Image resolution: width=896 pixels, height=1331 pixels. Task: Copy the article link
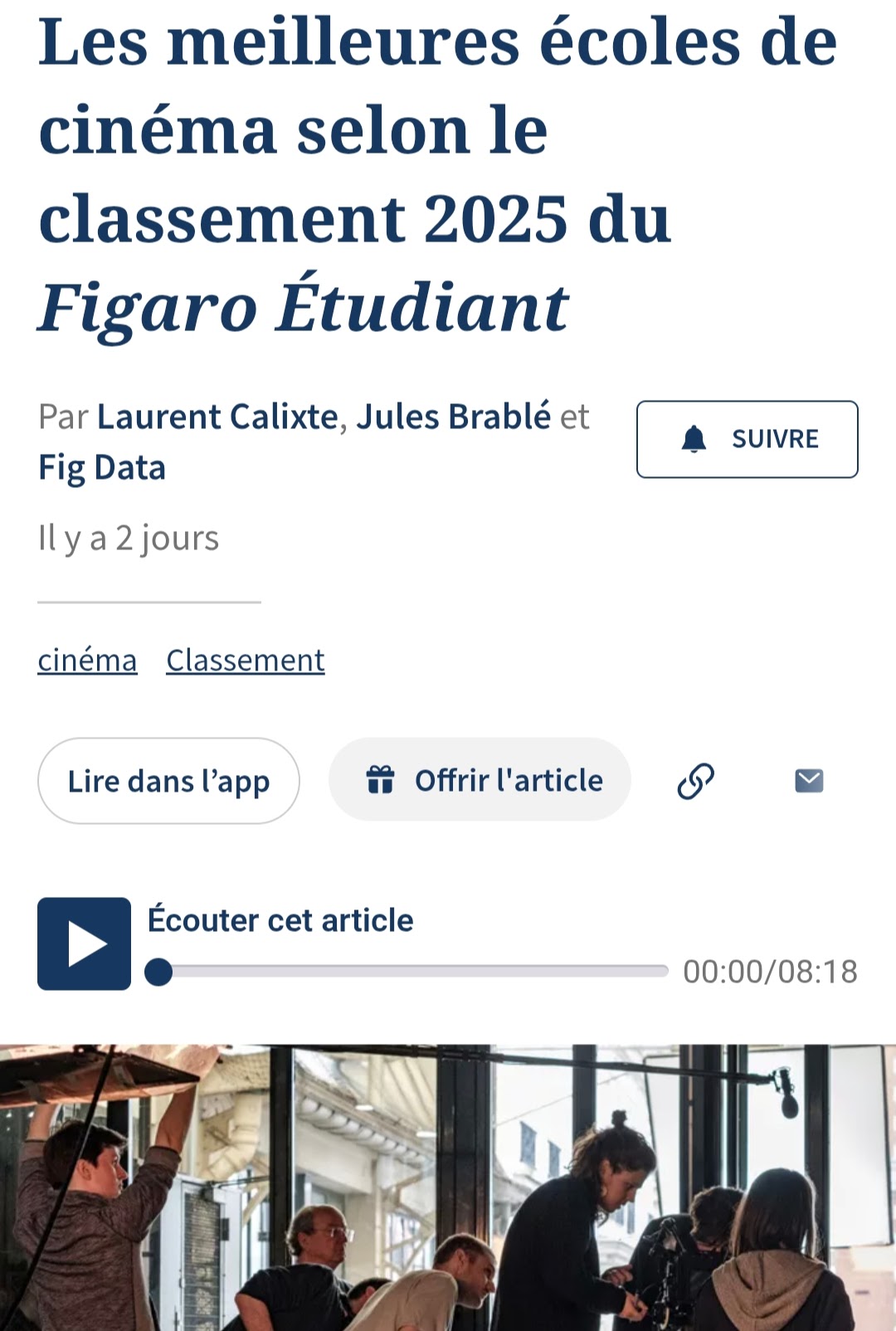coord(695,781)
